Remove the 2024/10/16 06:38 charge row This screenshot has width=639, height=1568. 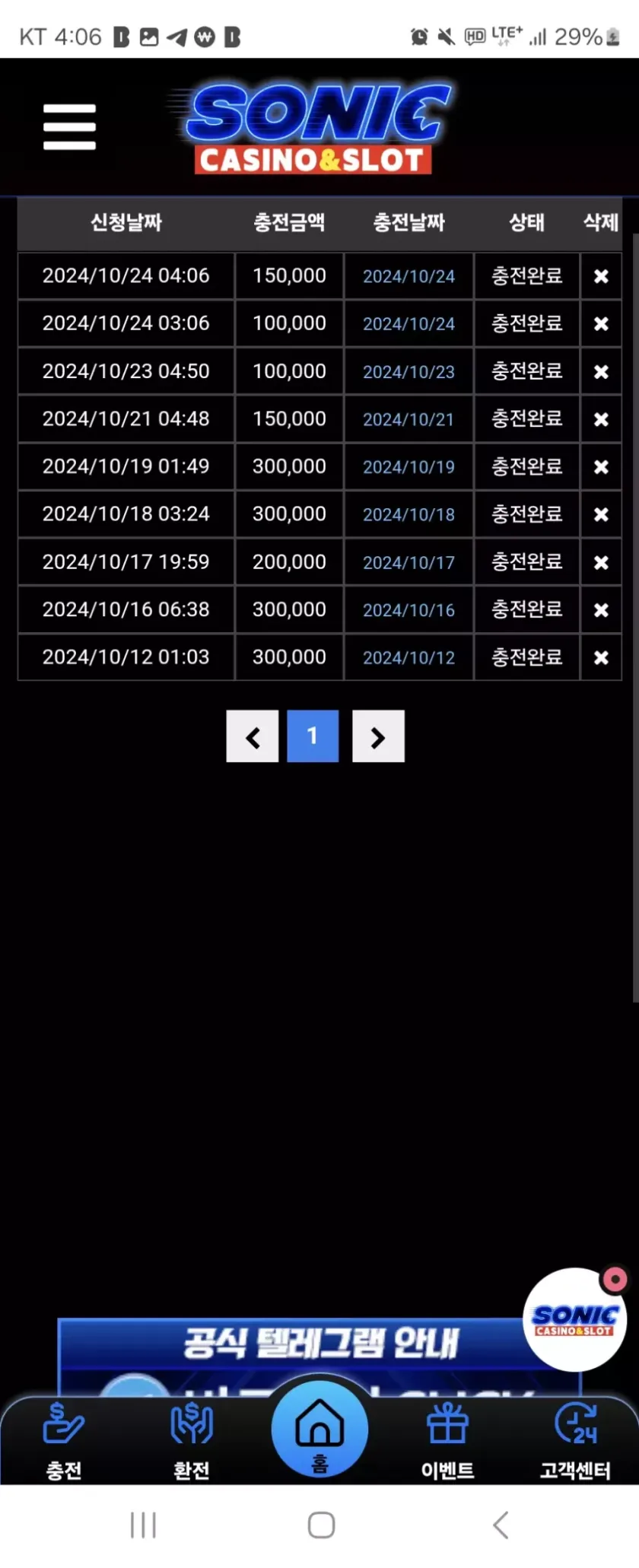[x=601, y=610]
